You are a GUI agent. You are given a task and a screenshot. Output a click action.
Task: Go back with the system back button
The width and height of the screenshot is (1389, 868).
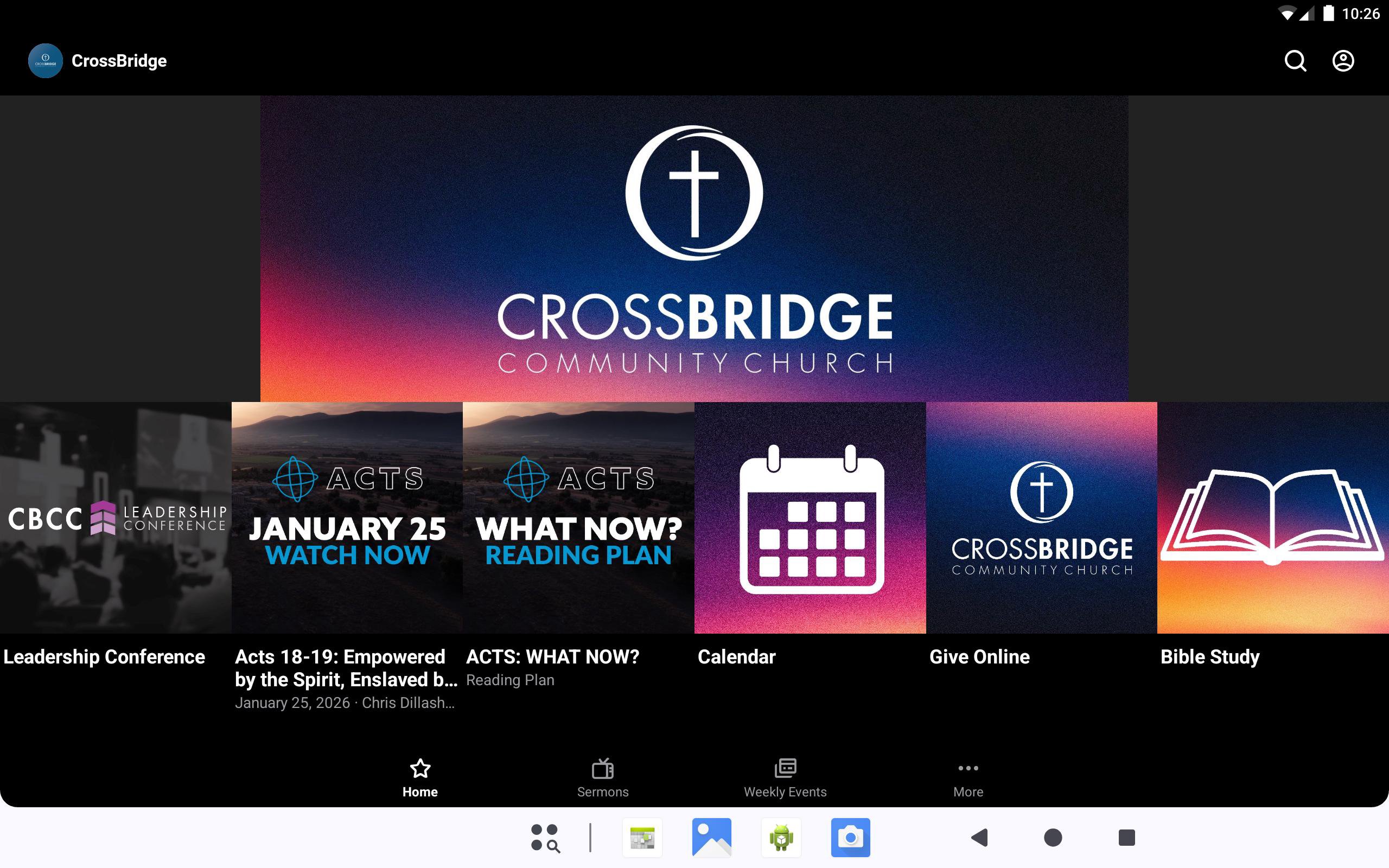(979, 838)
